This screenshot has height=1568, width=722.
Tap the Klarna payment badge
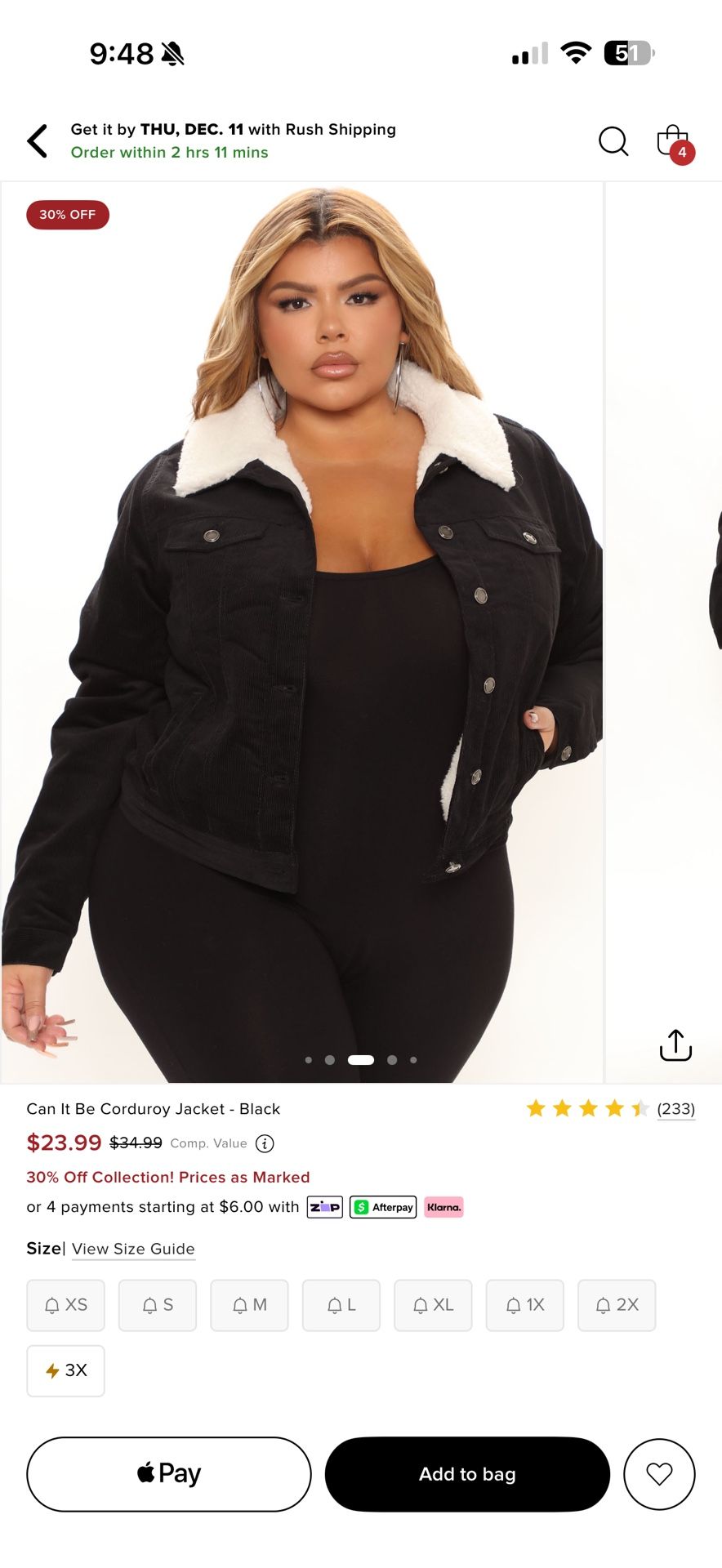(x=443, y=1206)
